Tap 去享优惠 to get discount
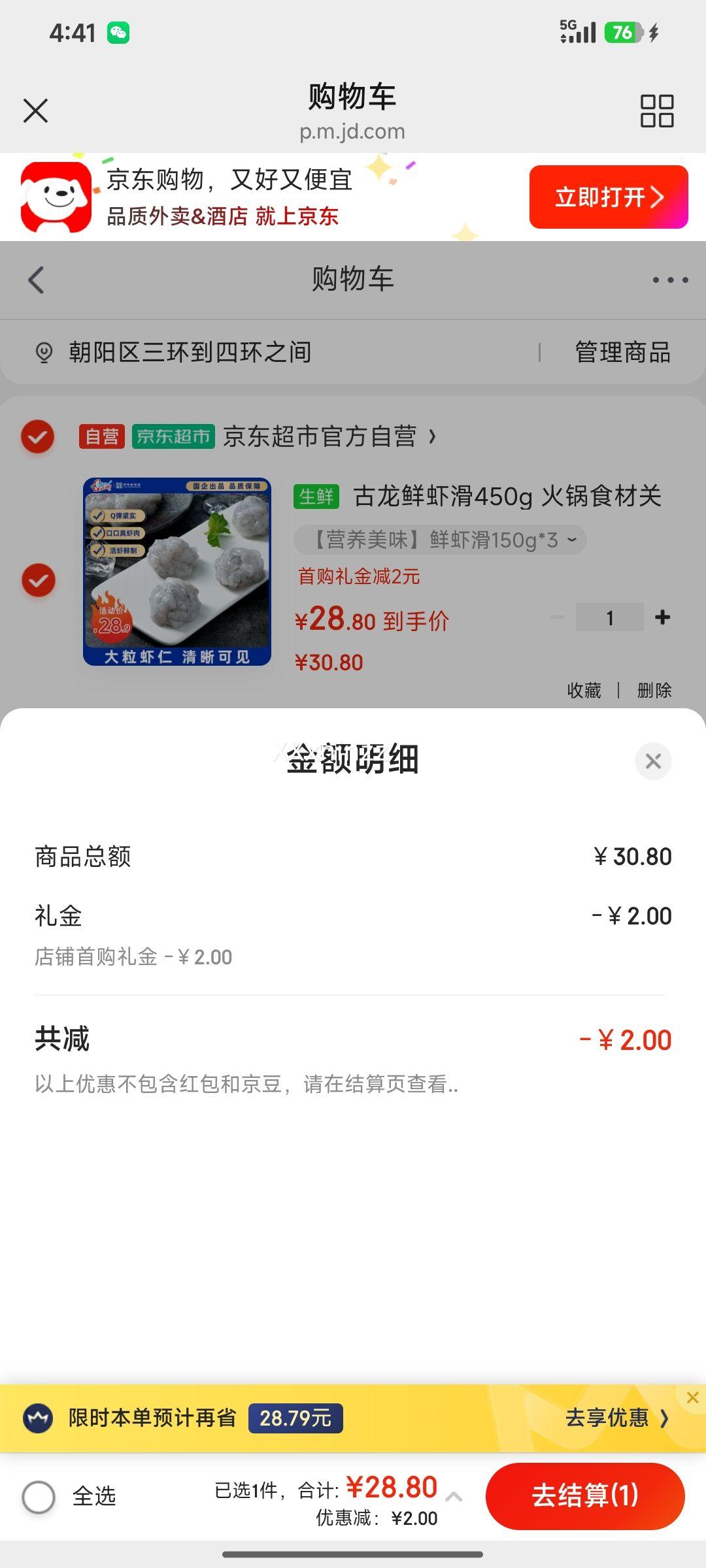The height and width of the screenshot is (1568, 706). 616,1418
